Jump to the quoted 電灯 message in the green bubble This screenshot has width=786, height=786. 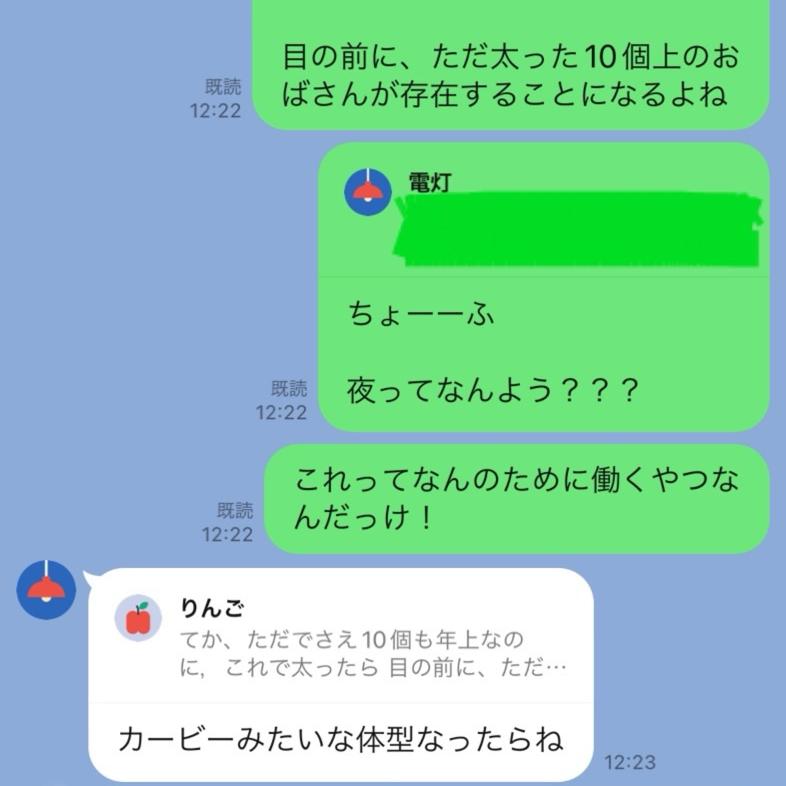click(543, 214)
